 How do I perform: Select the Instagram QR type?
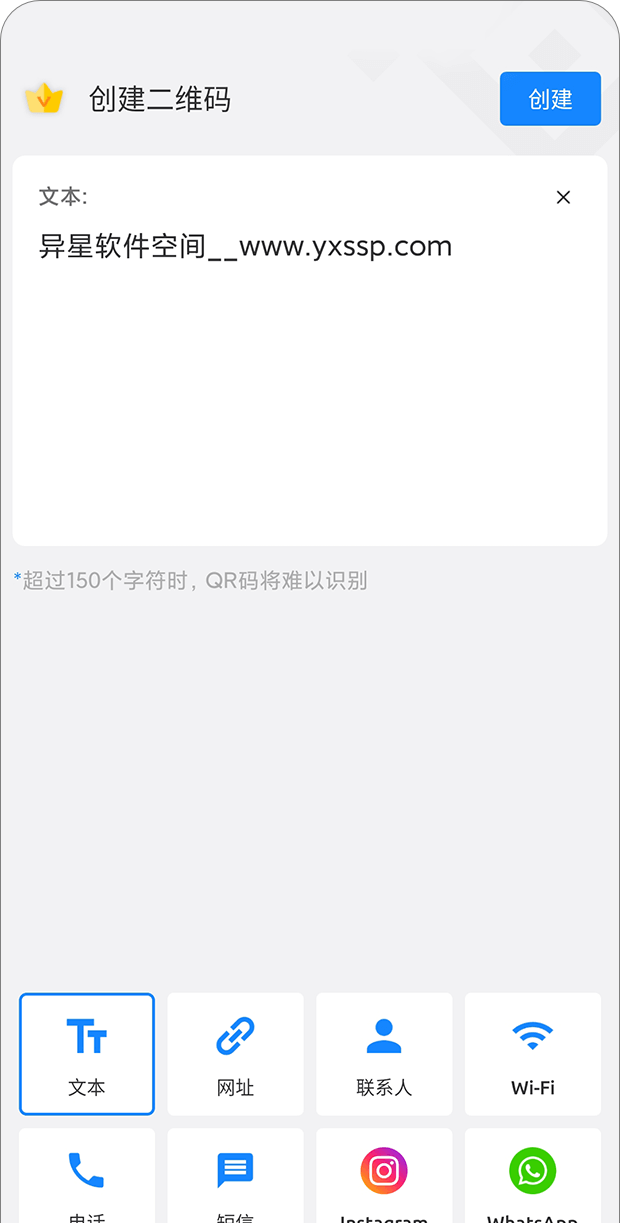pos(384,1178)
